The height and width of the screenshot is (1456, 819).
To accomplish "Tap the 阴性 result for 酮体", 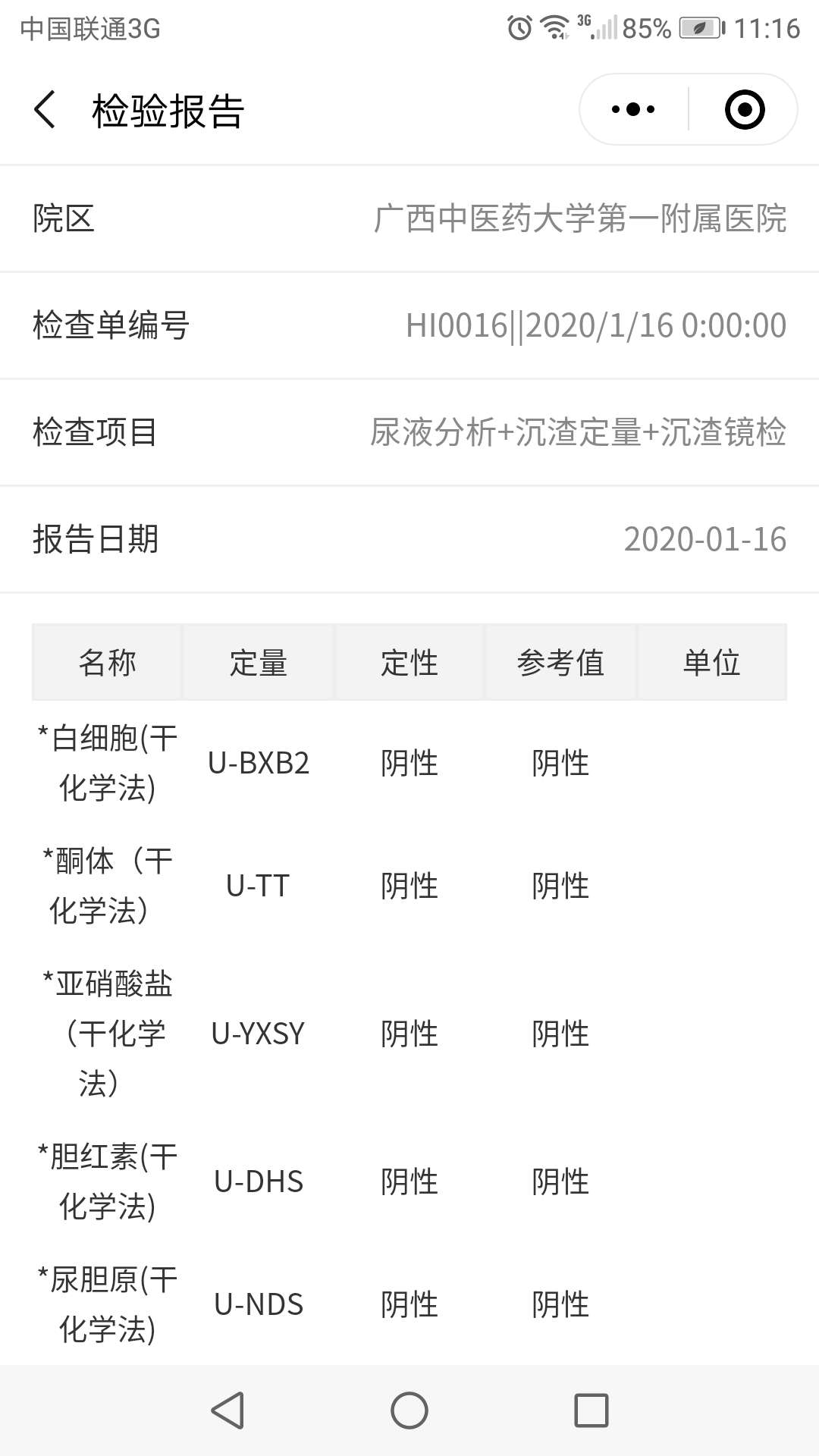I will [409, 885].
